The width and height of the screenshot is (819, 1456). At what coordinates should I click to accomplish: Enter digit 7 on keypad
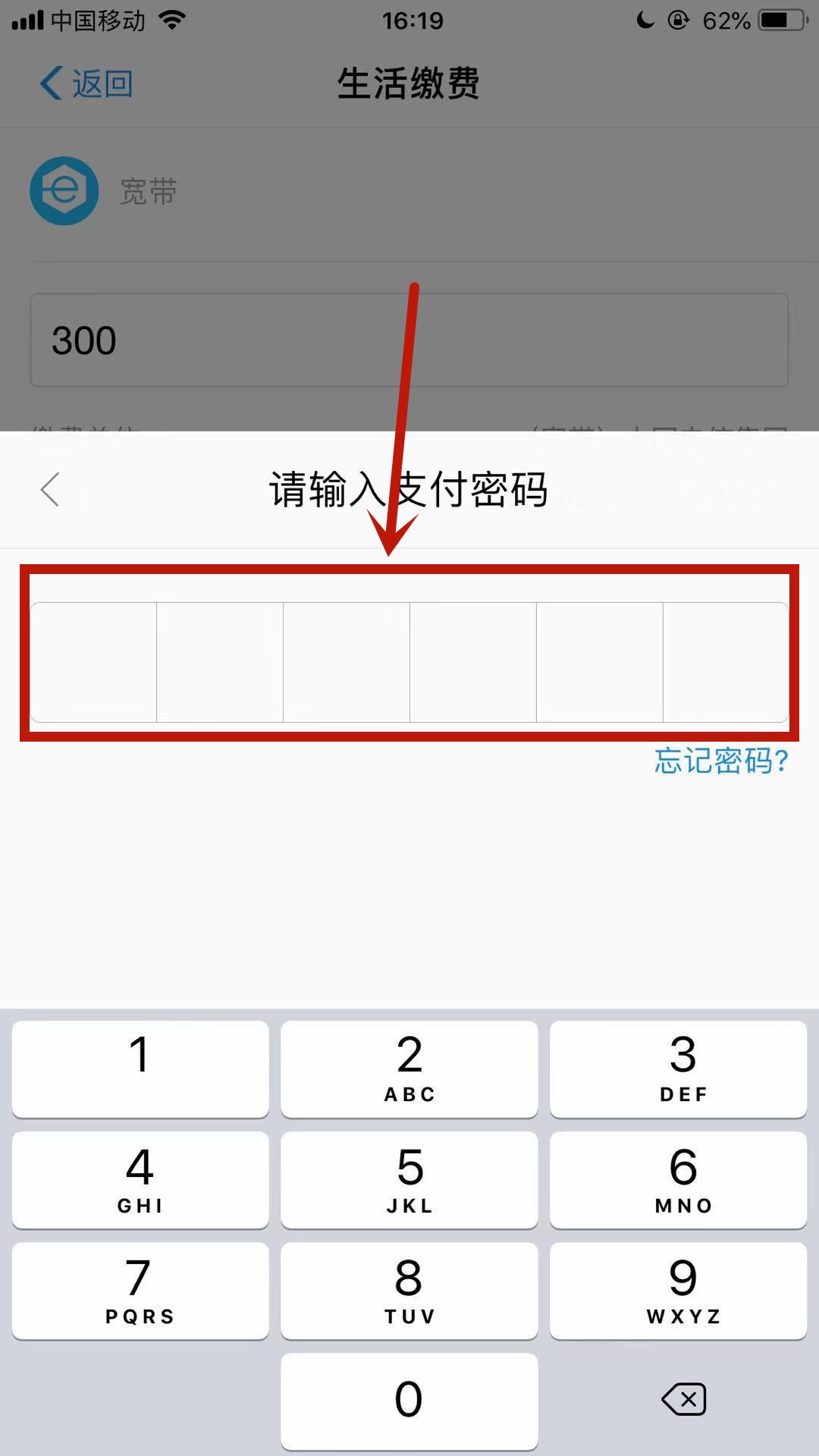click(140, 1291)
